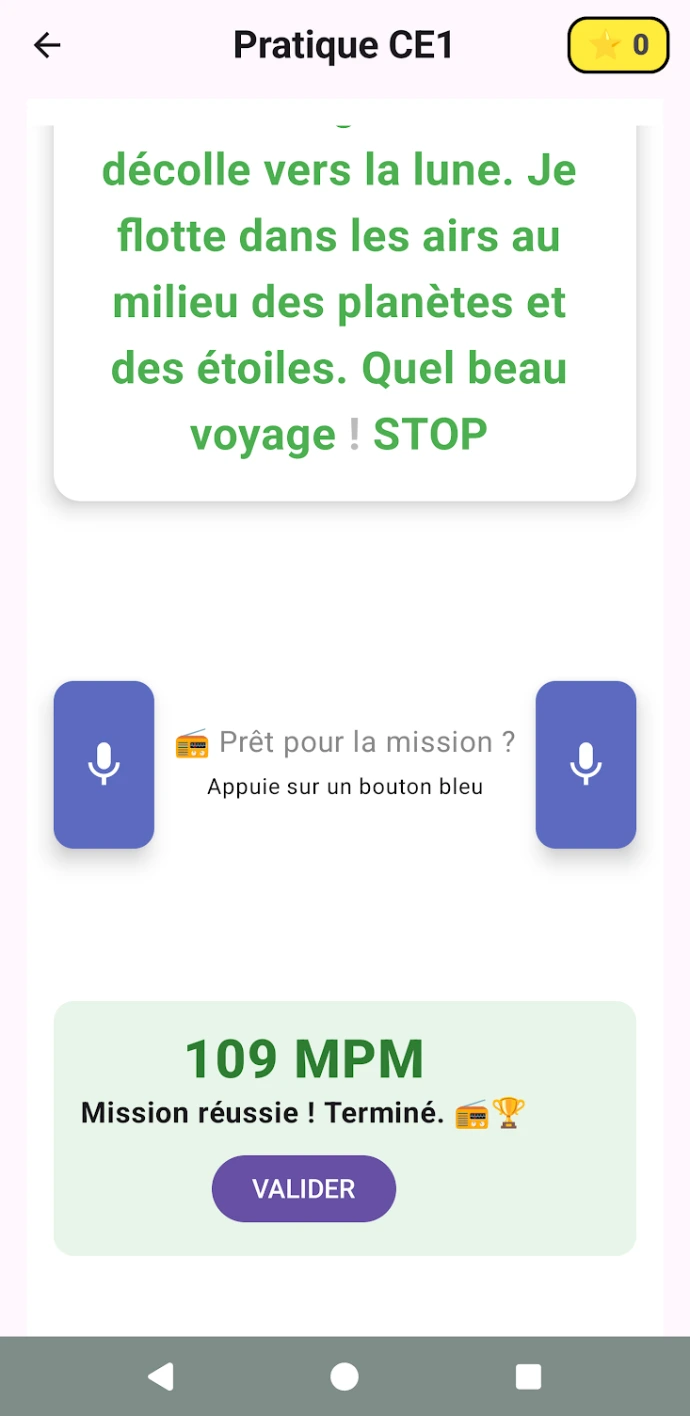This screenshot has width=690, height=1416.
Task: Open recent apps from the navigation bar
Action: click(528, 1377)
